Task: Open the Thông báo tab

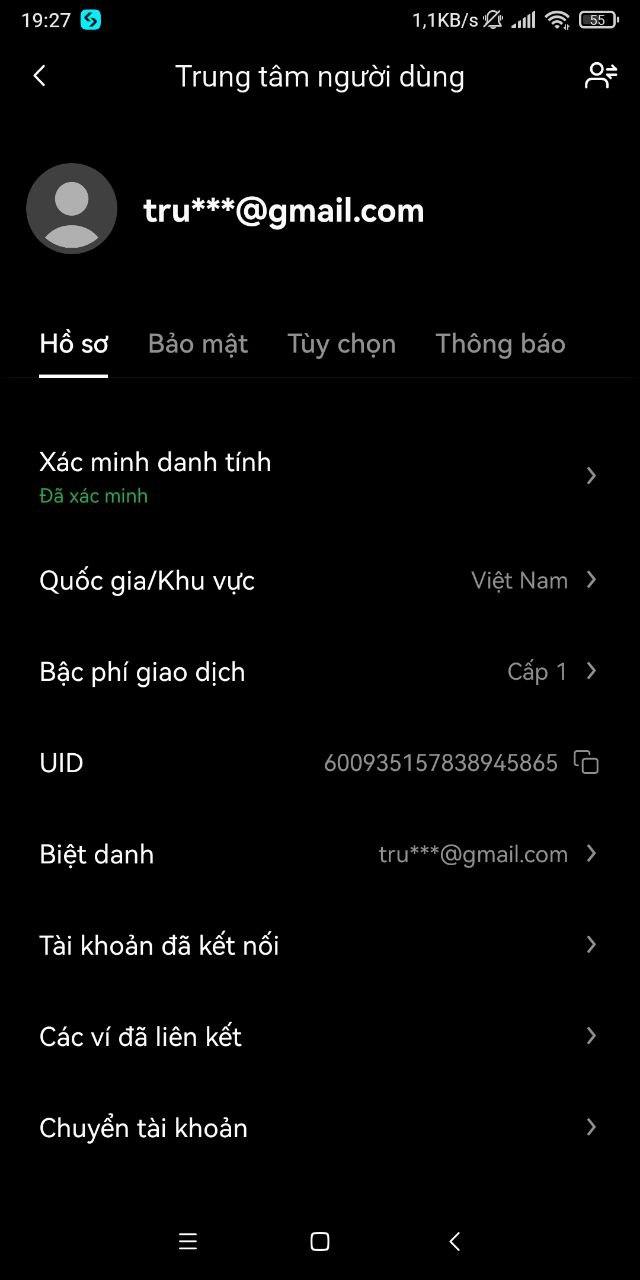Action: point(500,344)
